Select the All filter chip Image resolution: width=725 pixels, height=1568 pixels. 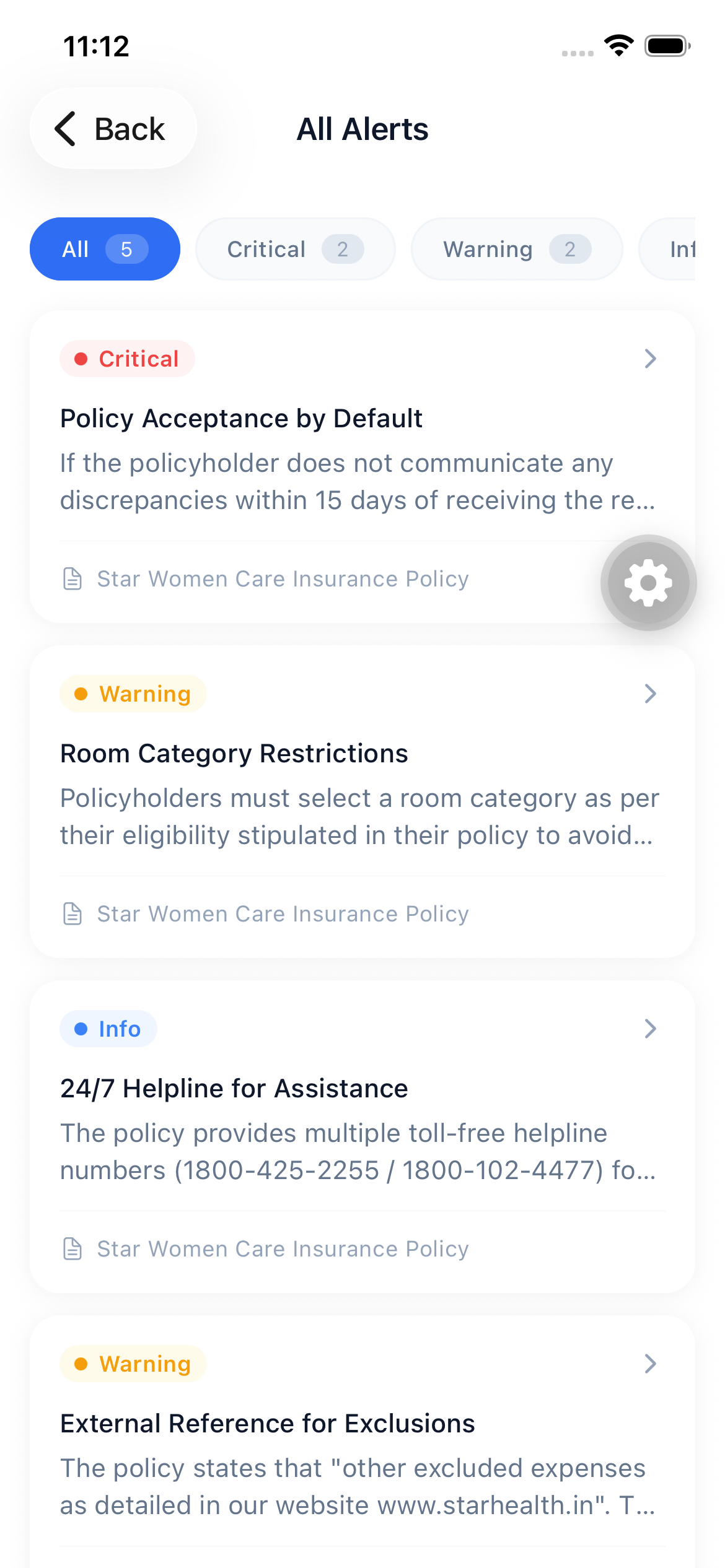tap(105, 249)
